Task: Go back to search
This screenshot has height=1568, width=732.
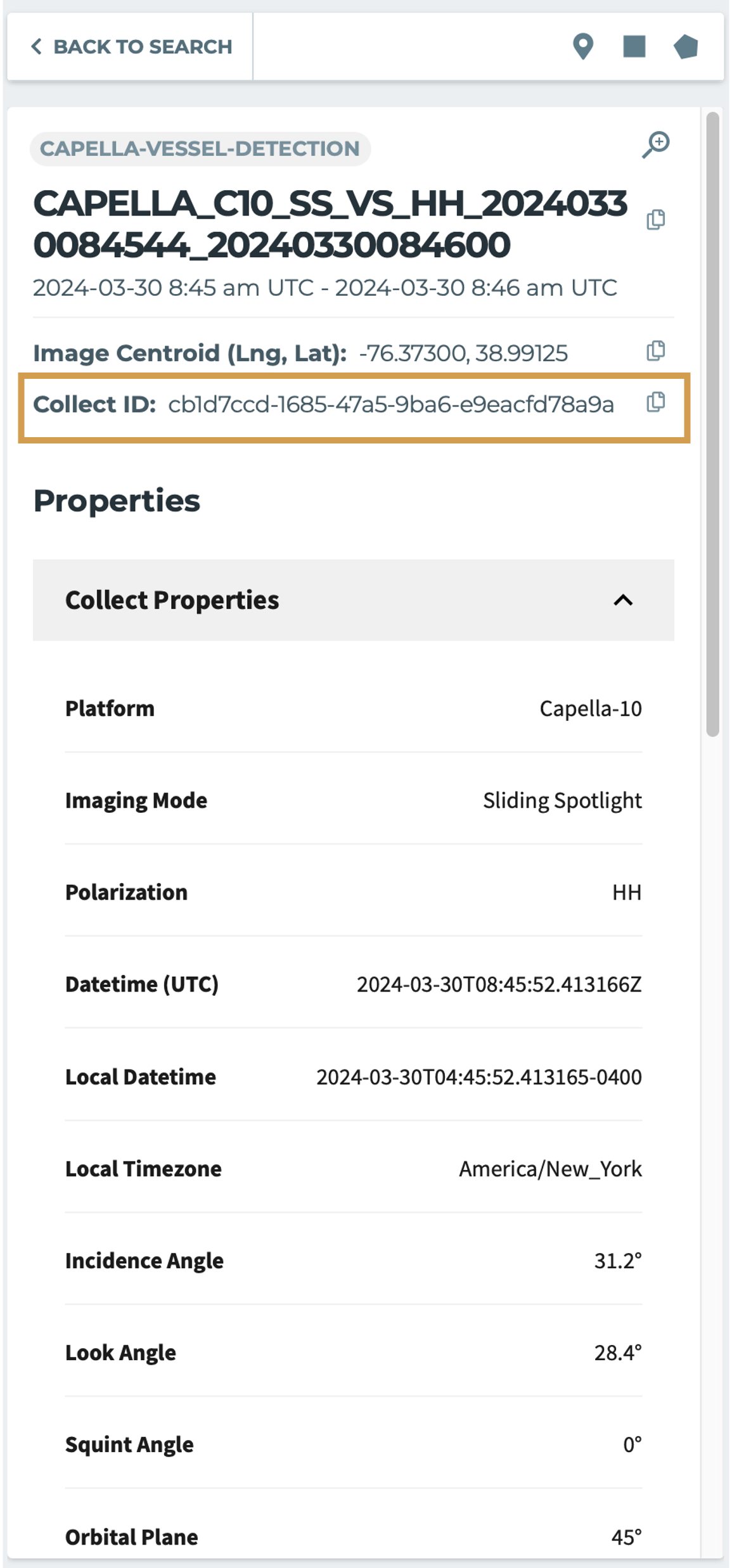Action: [x=131, y=47]
